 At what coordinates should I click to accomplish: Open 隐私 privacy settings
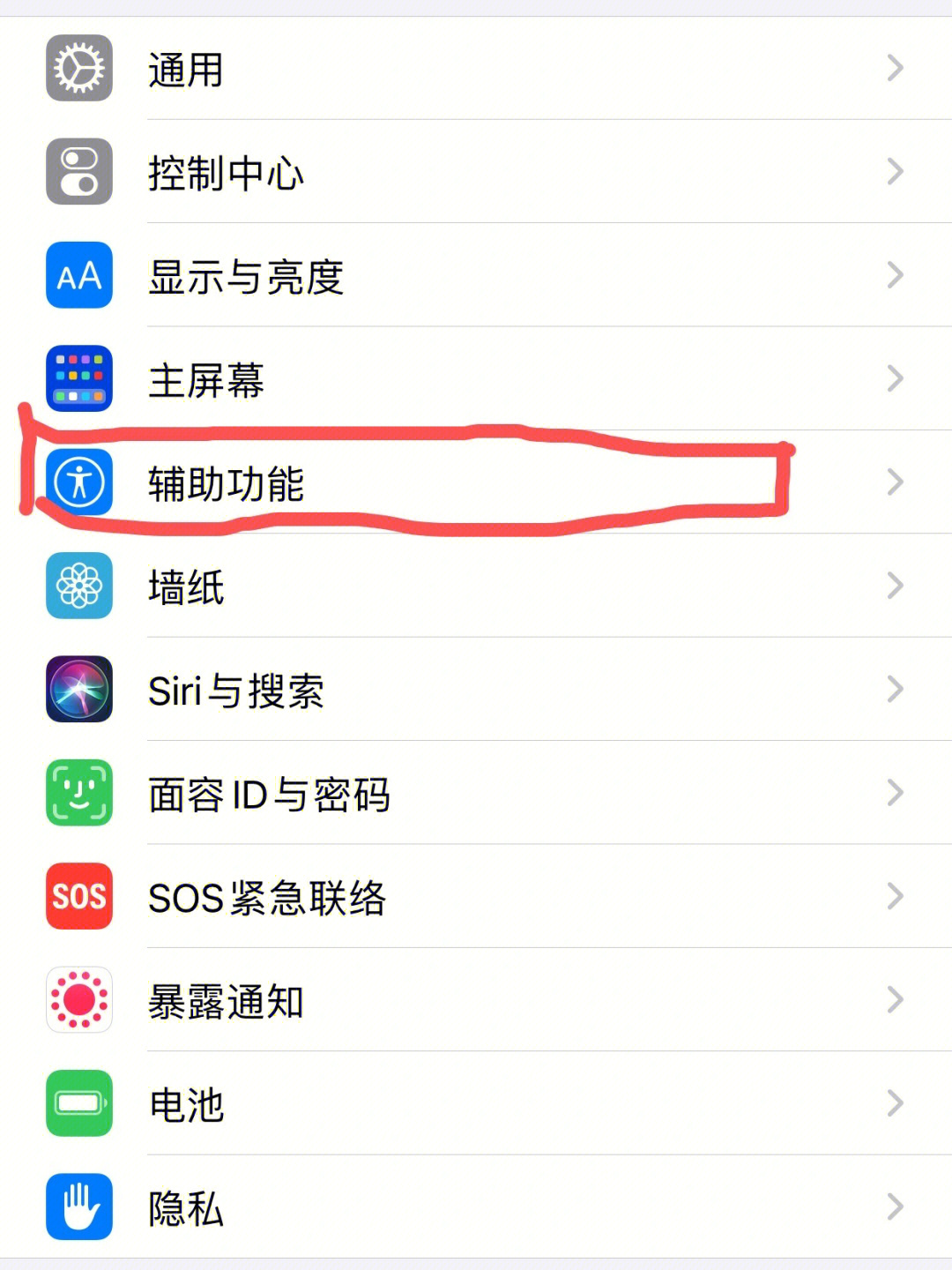(476, 1207)
